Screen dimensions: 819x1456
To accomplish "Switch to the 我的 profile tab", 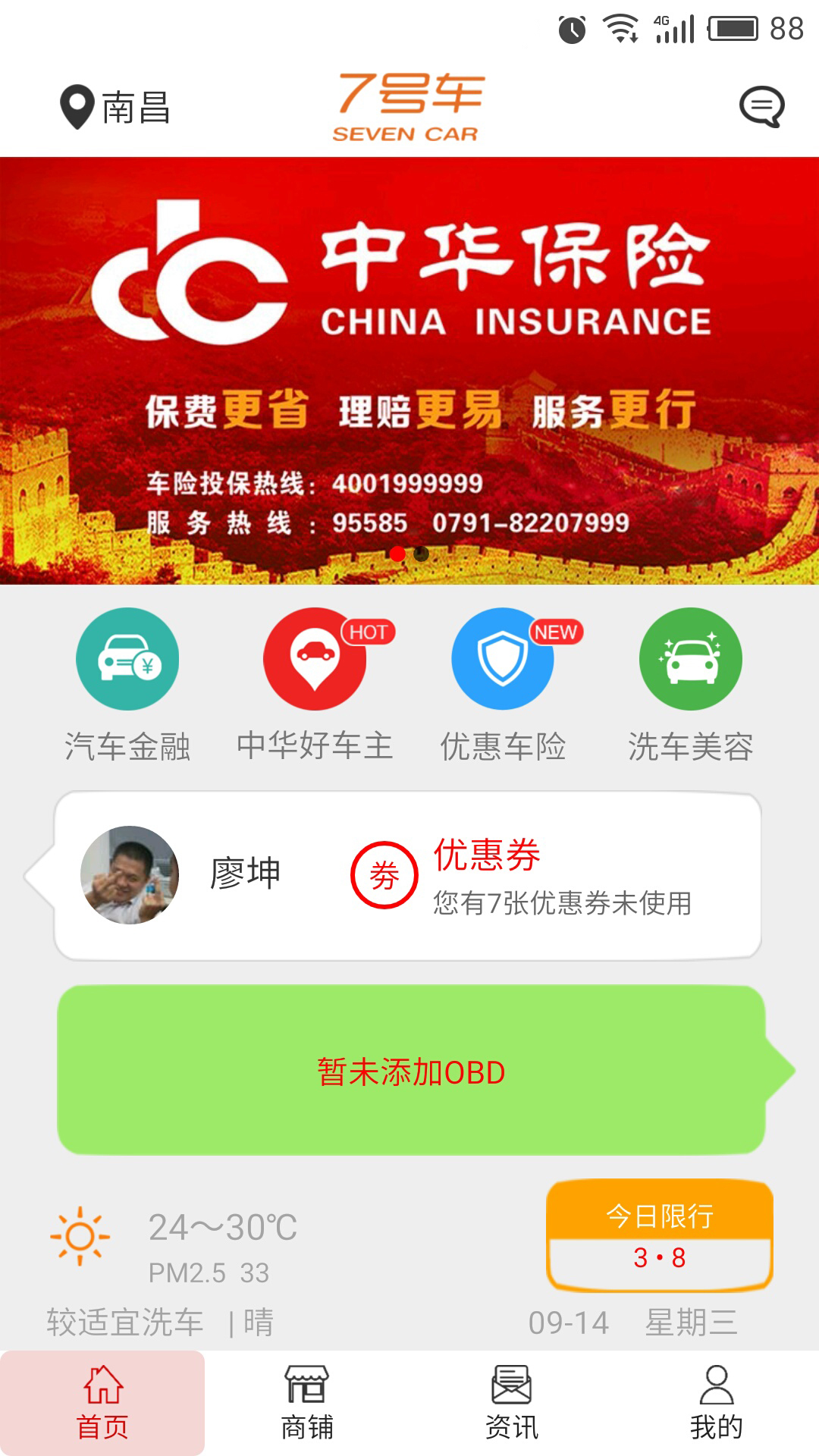I will click(716, 1403).
